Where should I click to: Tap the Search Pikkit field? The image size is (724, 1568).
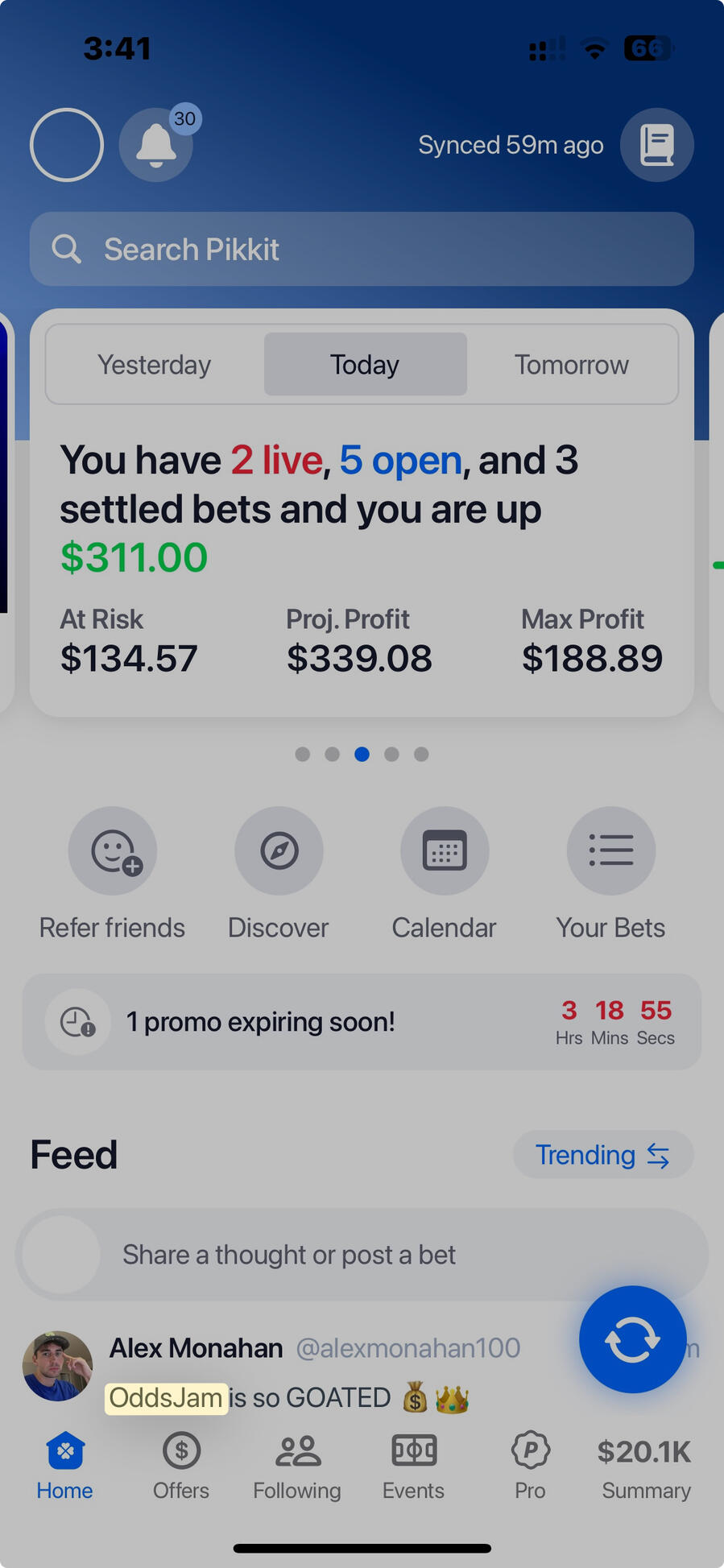point(362,249)
